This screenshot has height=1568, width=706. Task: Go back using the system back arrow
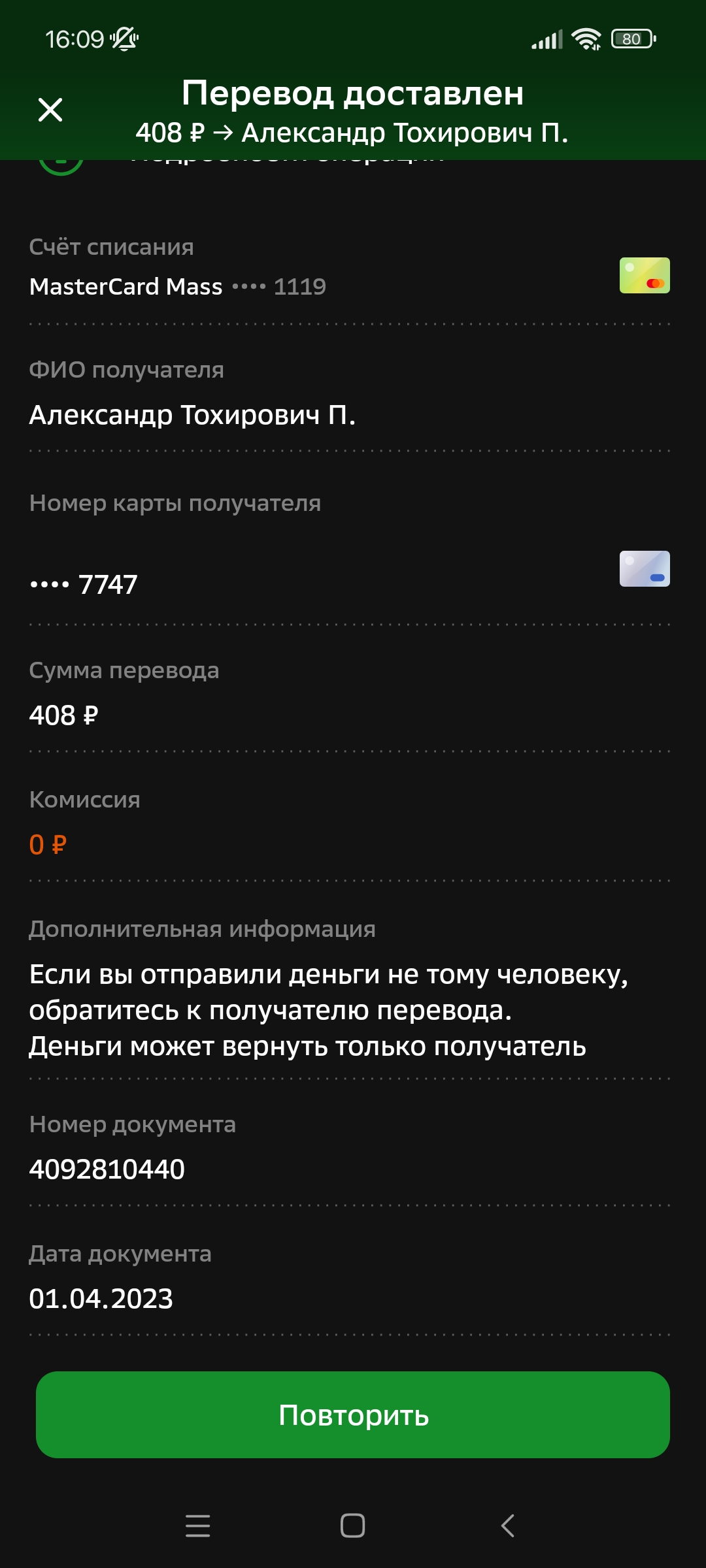[507, 1526]
